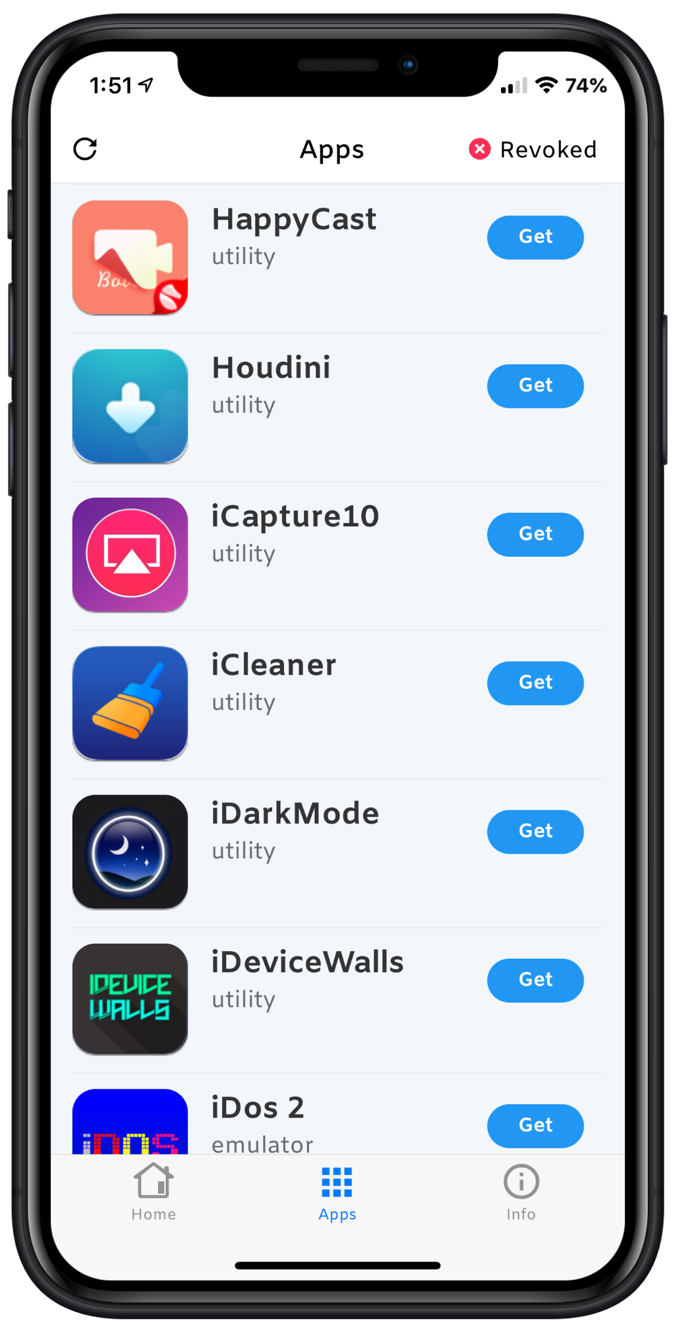The image size is (675, 1336).
Task: Switch to the Home tab
Action: tap(153, 1192)
